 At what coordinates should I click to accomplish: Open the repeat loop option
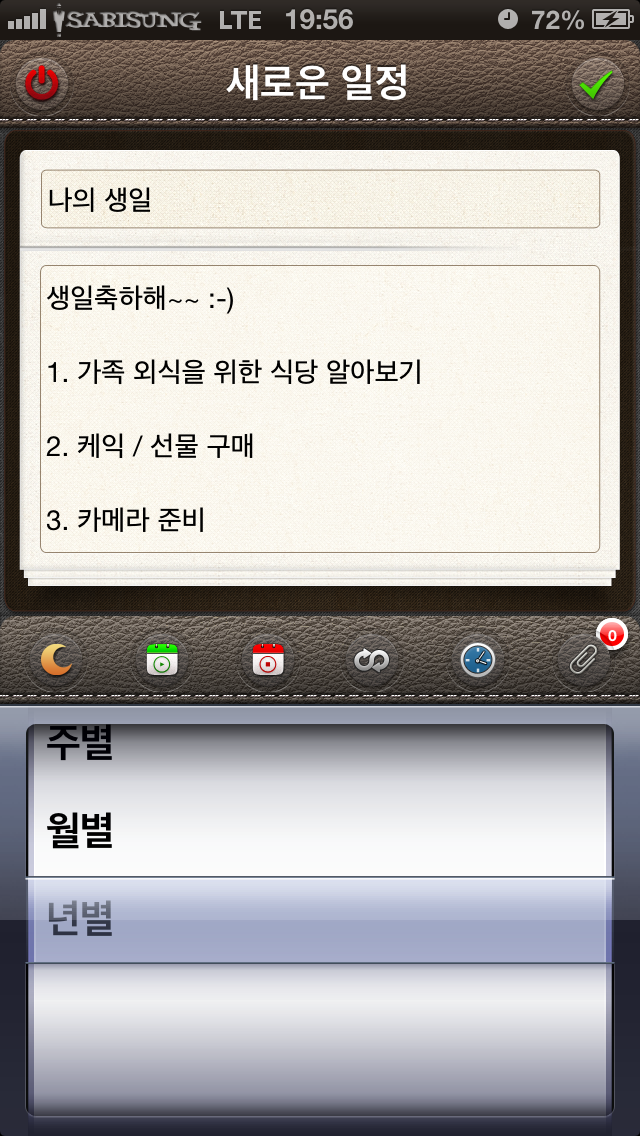(x=372, y=660)
